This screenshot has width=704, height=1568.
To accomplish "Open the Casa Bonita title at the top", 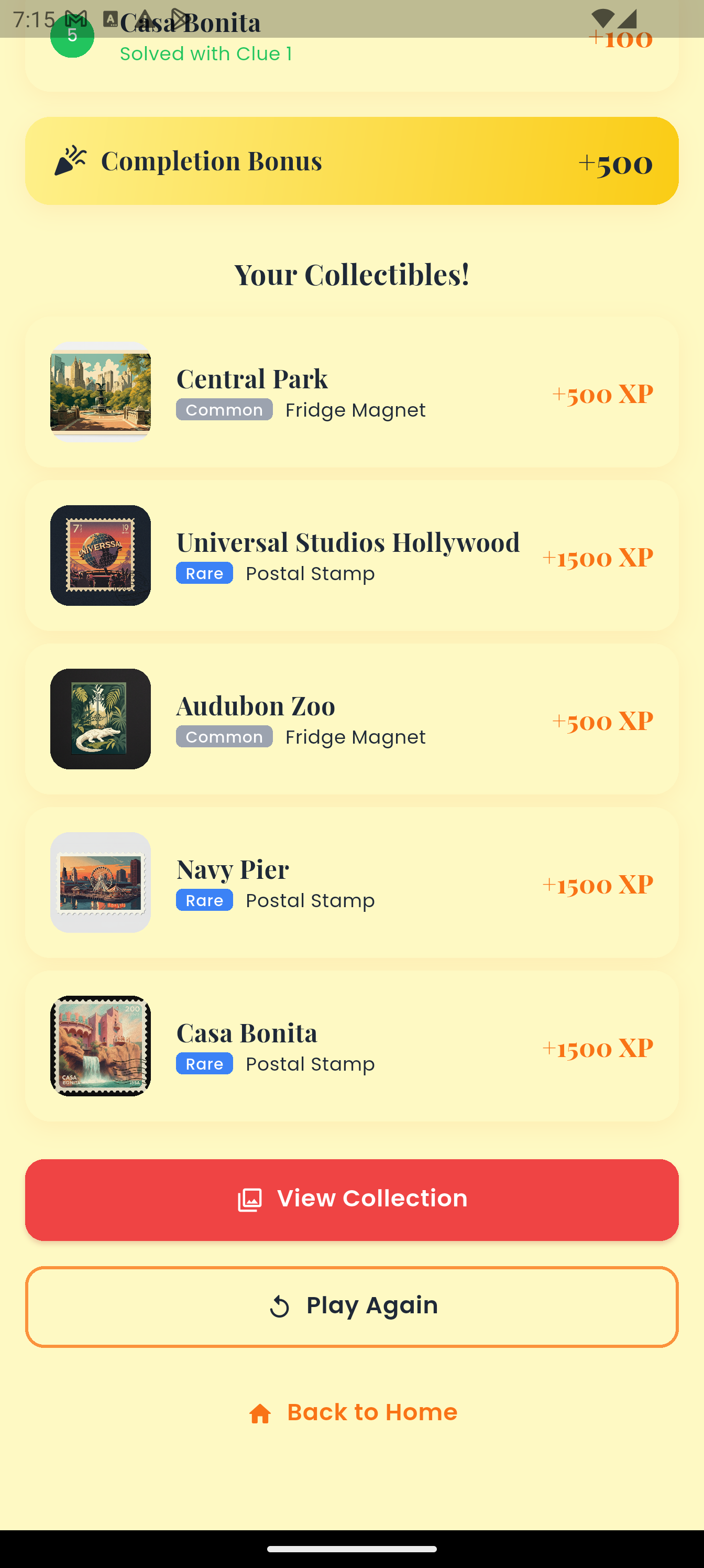I will pos(191,22).
